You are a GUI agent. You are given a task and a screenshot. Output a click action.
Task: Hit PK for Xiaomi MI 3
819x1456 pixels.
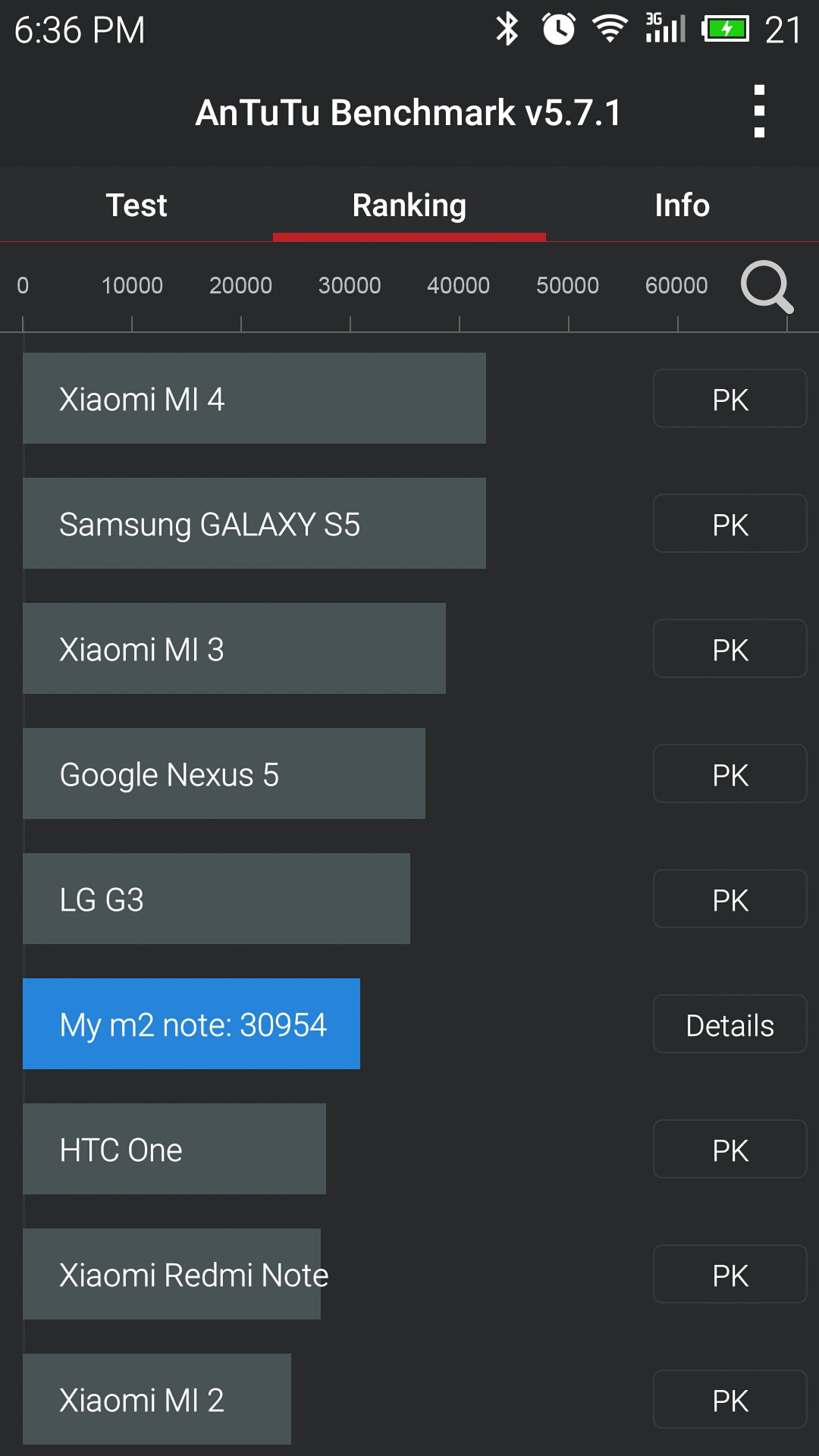[x=730, y=649]
